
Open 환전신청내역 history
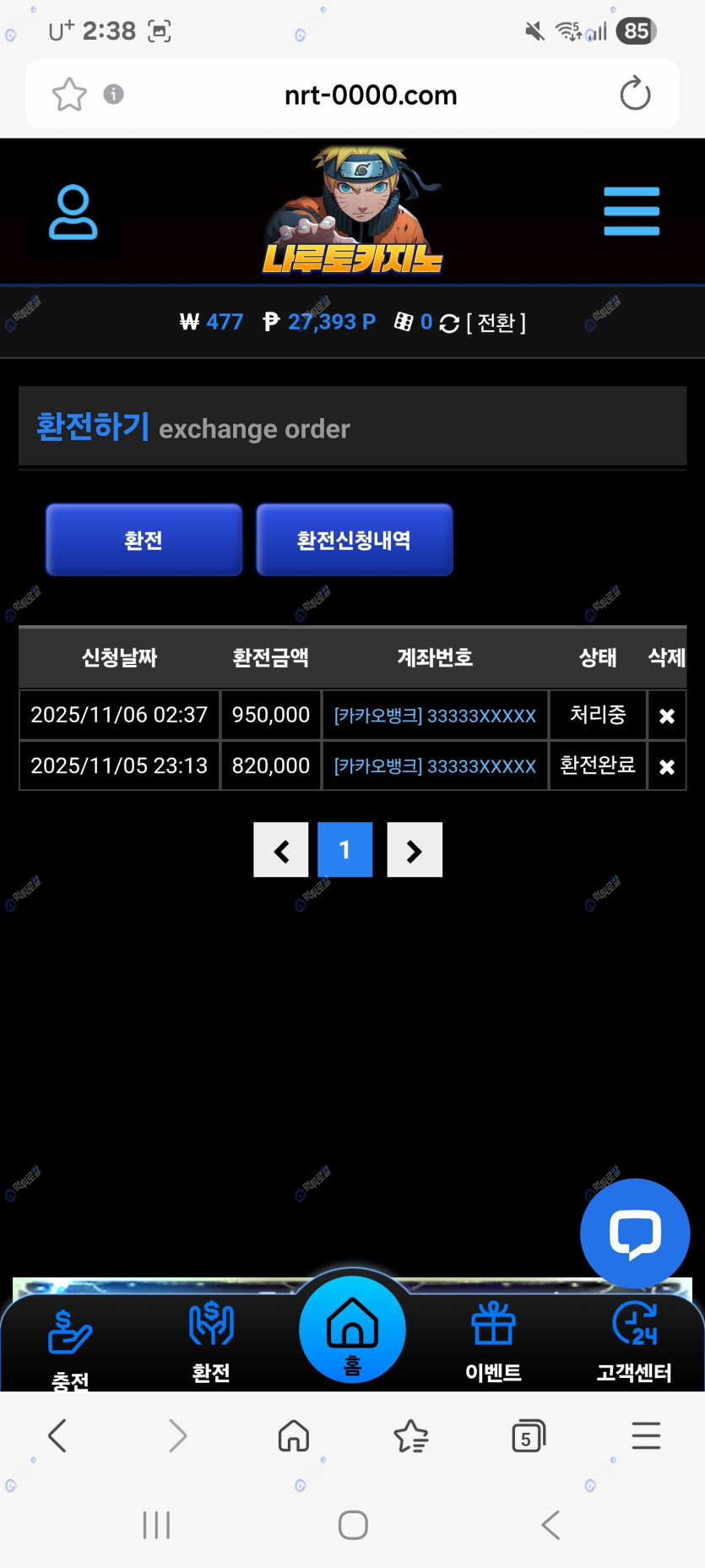[354, 540]
